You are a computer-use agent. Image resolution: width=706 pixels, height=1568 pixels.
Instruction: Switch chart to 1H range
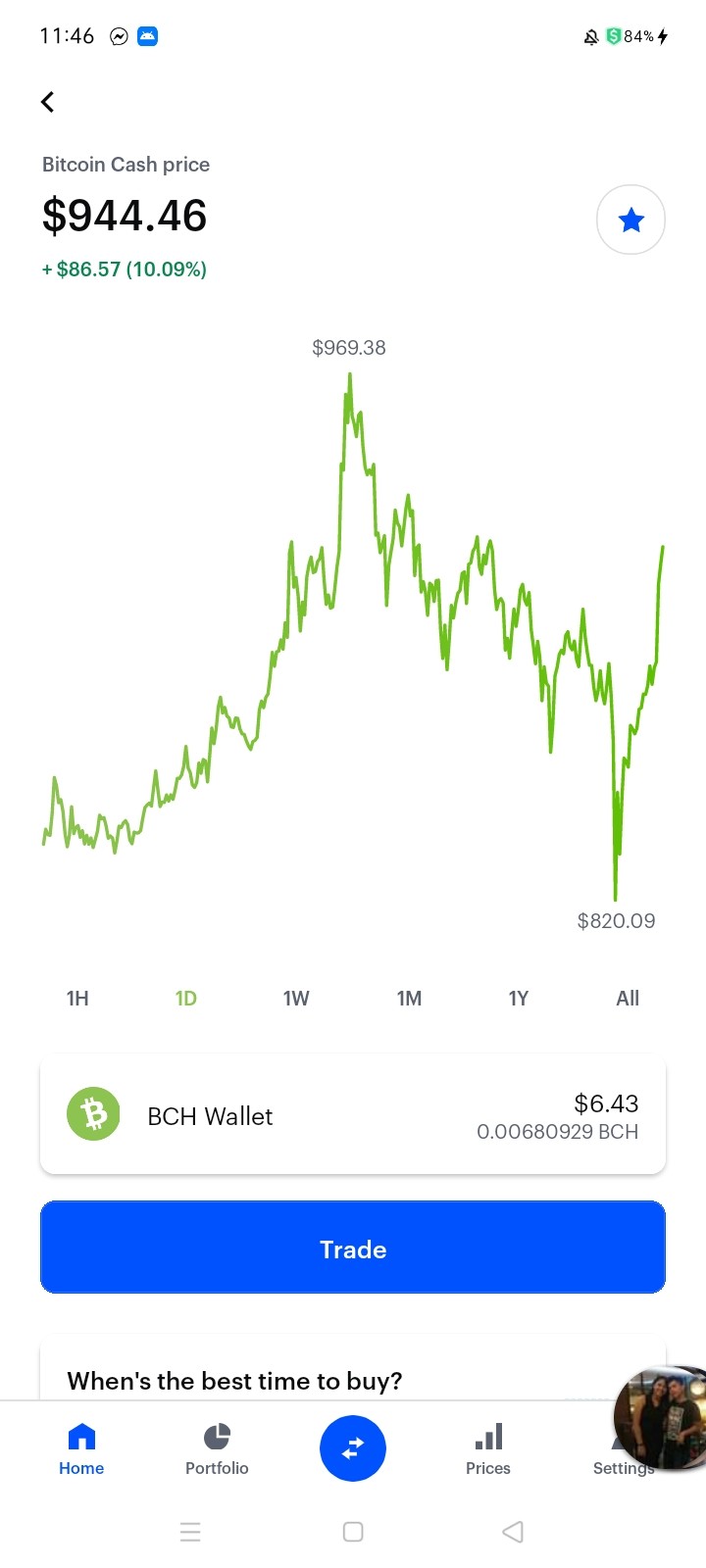pos(77,998)
